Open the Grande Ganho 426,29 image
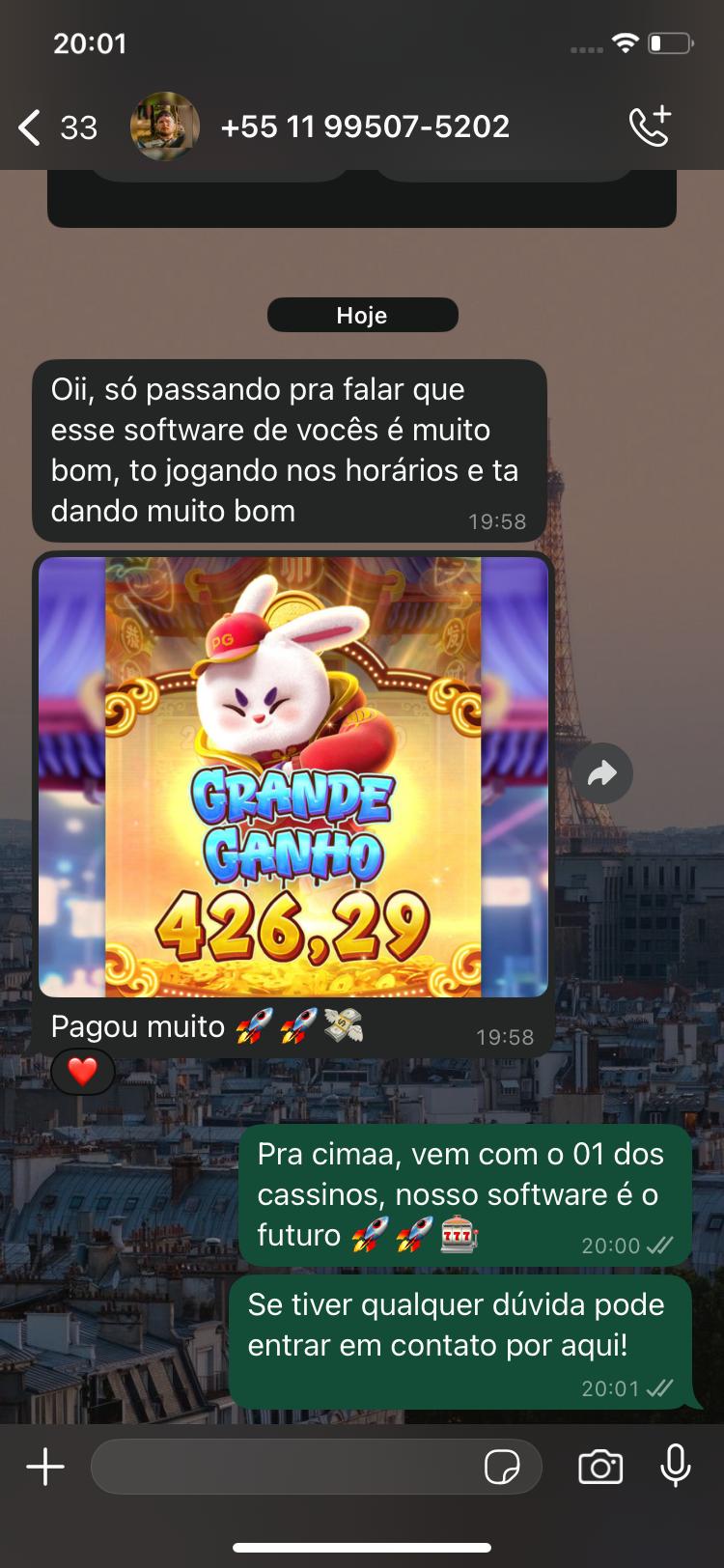The image size is (724, 1568). pos(292,776)
